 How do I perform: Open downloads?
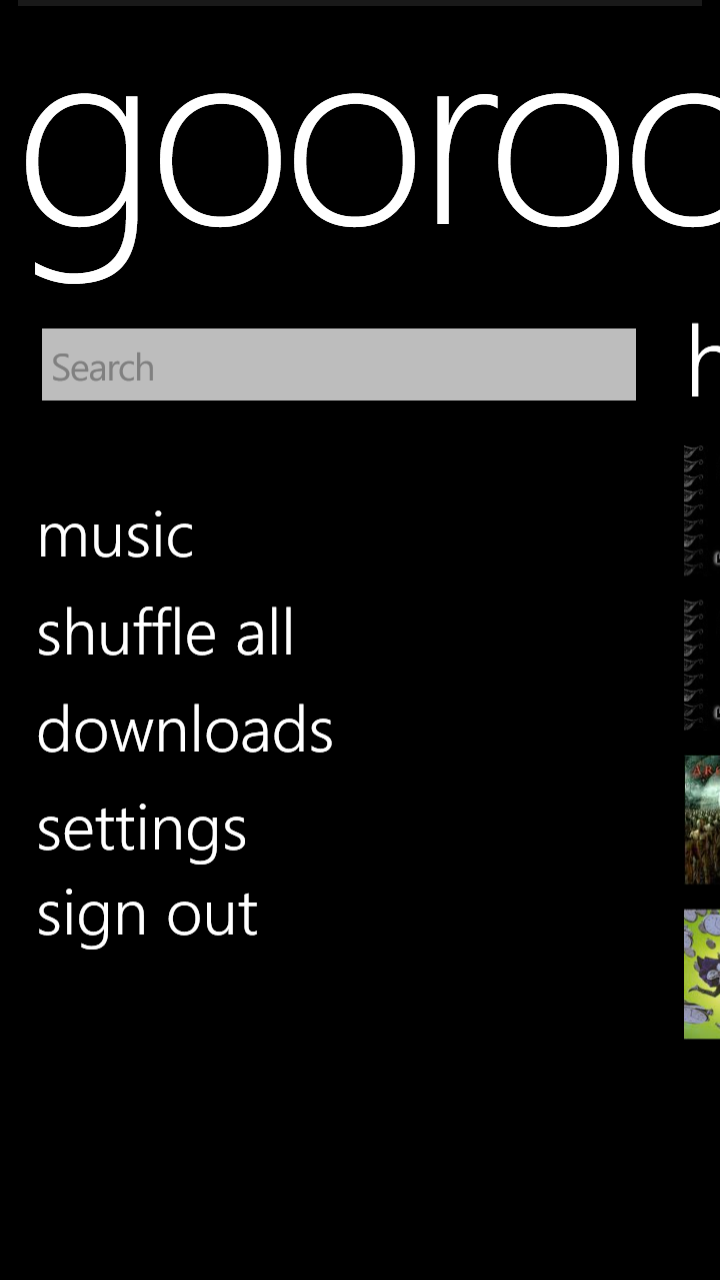coord(185,730)
